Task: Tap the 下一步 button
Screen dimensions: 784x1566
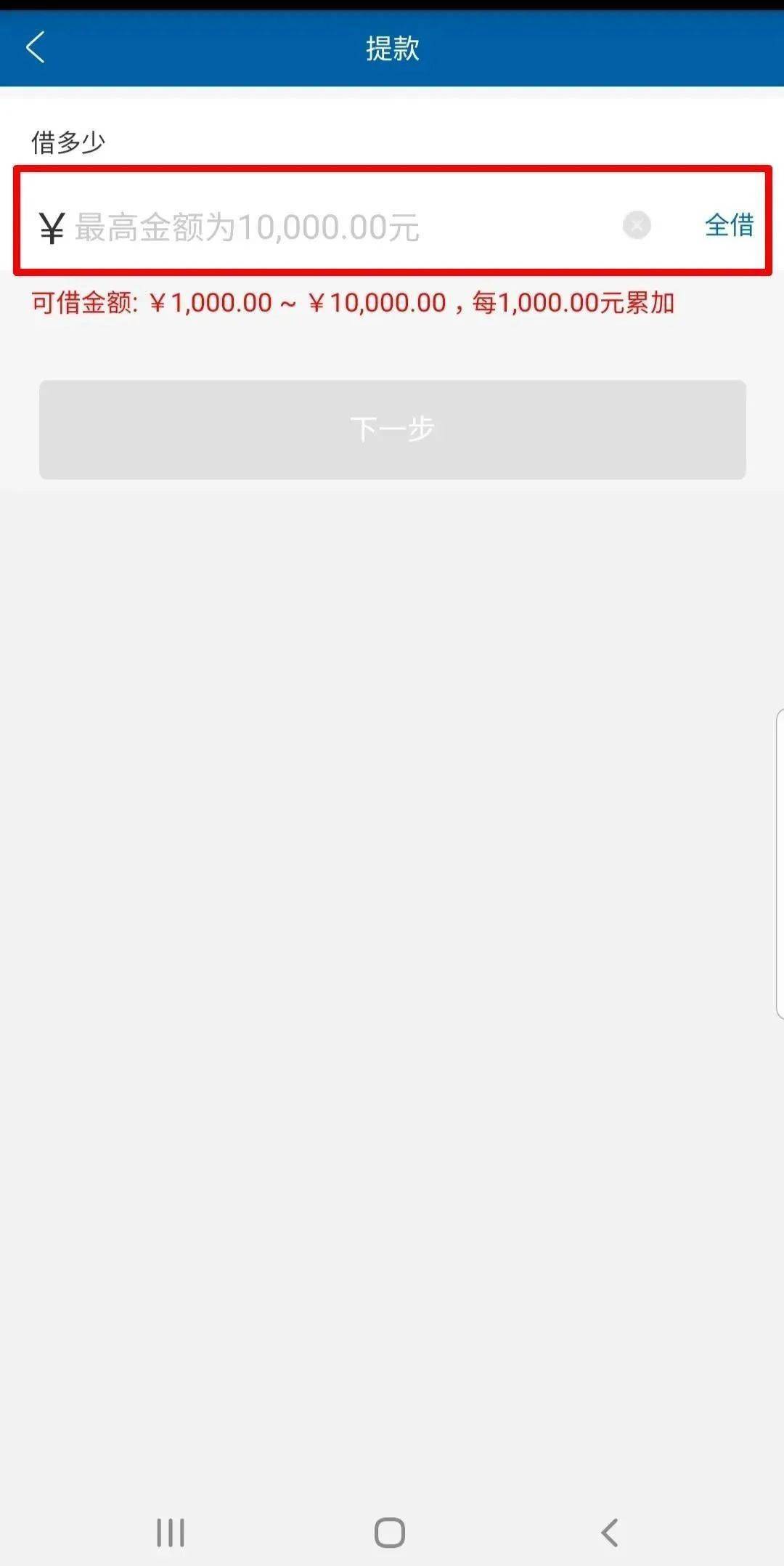Action: tap(392, 429)
